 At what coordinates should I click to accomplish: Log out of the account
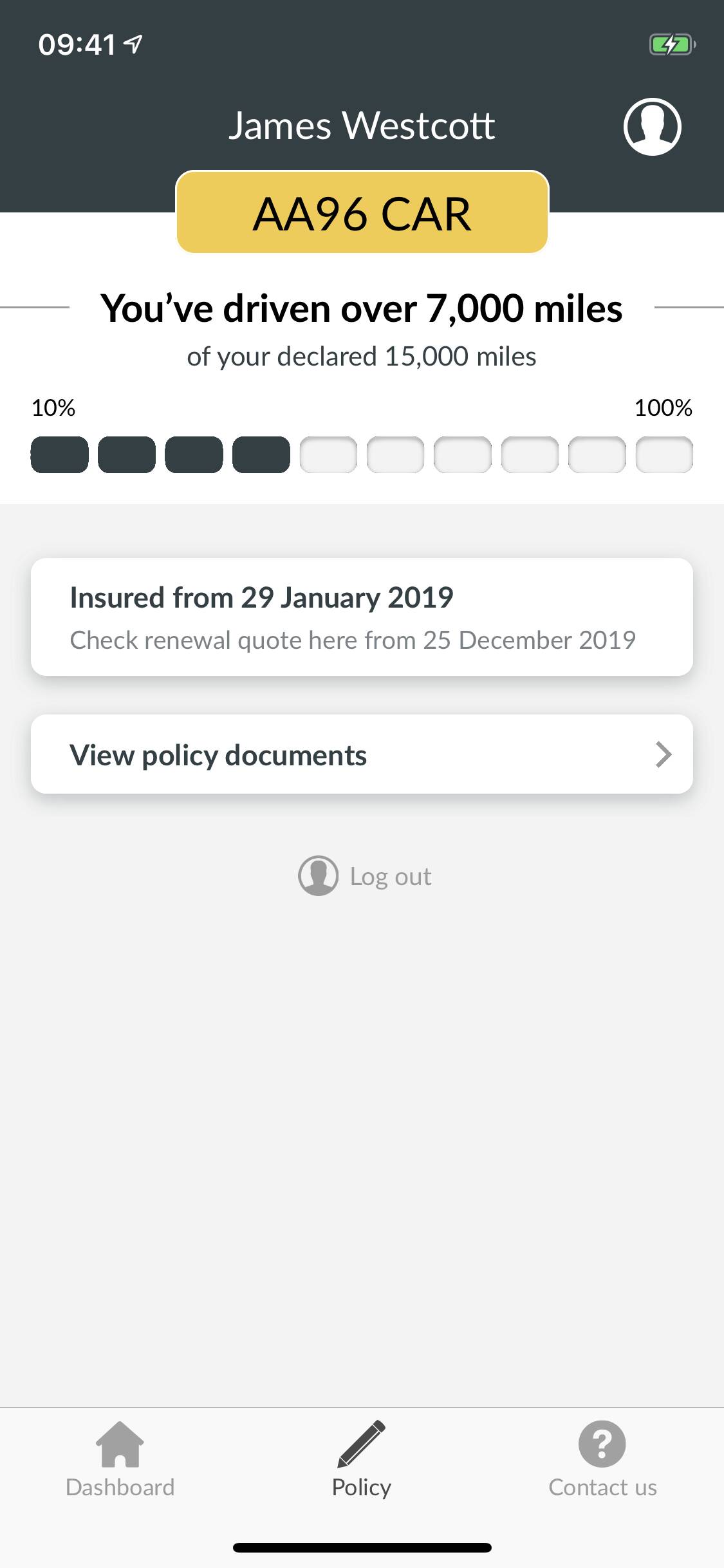coord(364,876)
